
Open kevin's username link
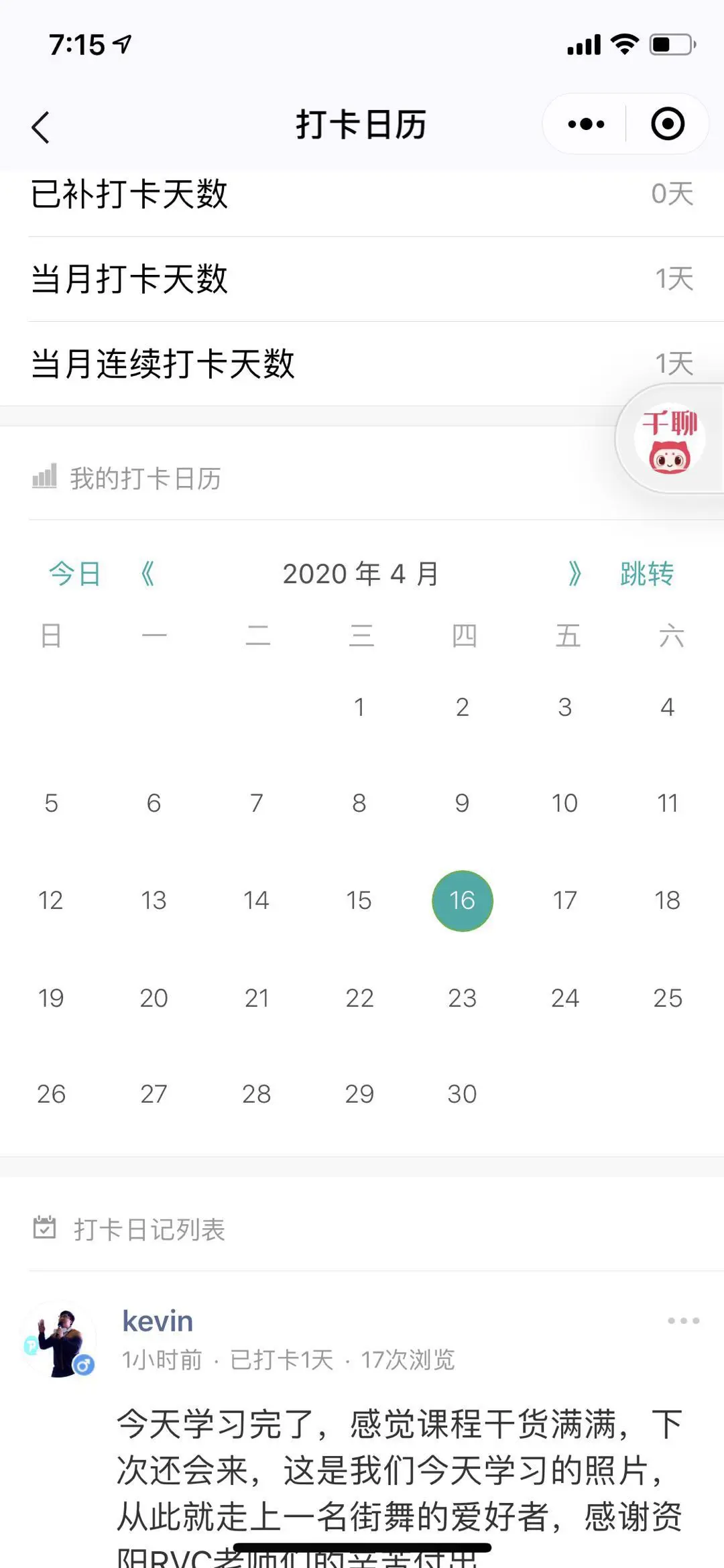(x=158, y=1321)
